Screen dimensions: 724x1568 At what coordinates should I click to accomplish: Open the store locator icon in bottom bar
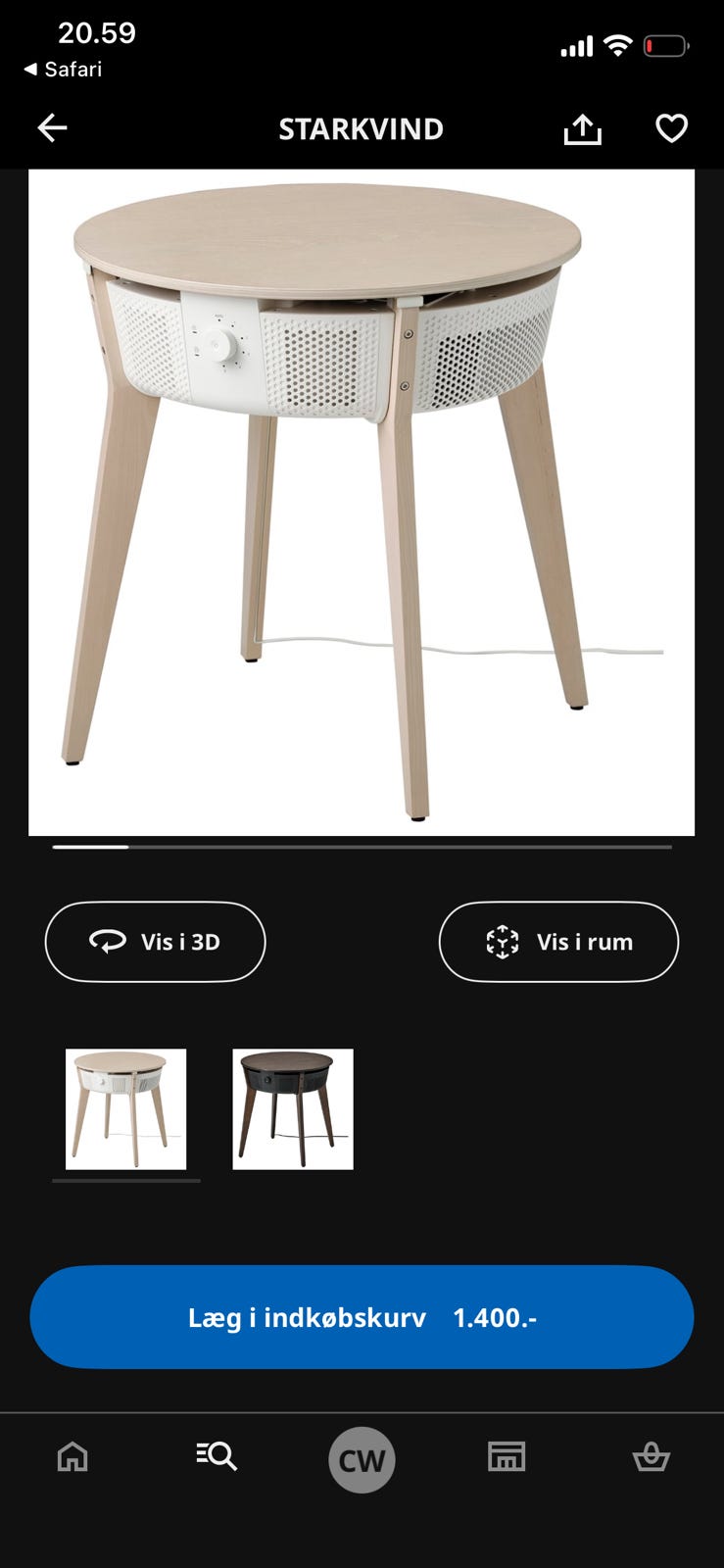[x=506, y=1457]
